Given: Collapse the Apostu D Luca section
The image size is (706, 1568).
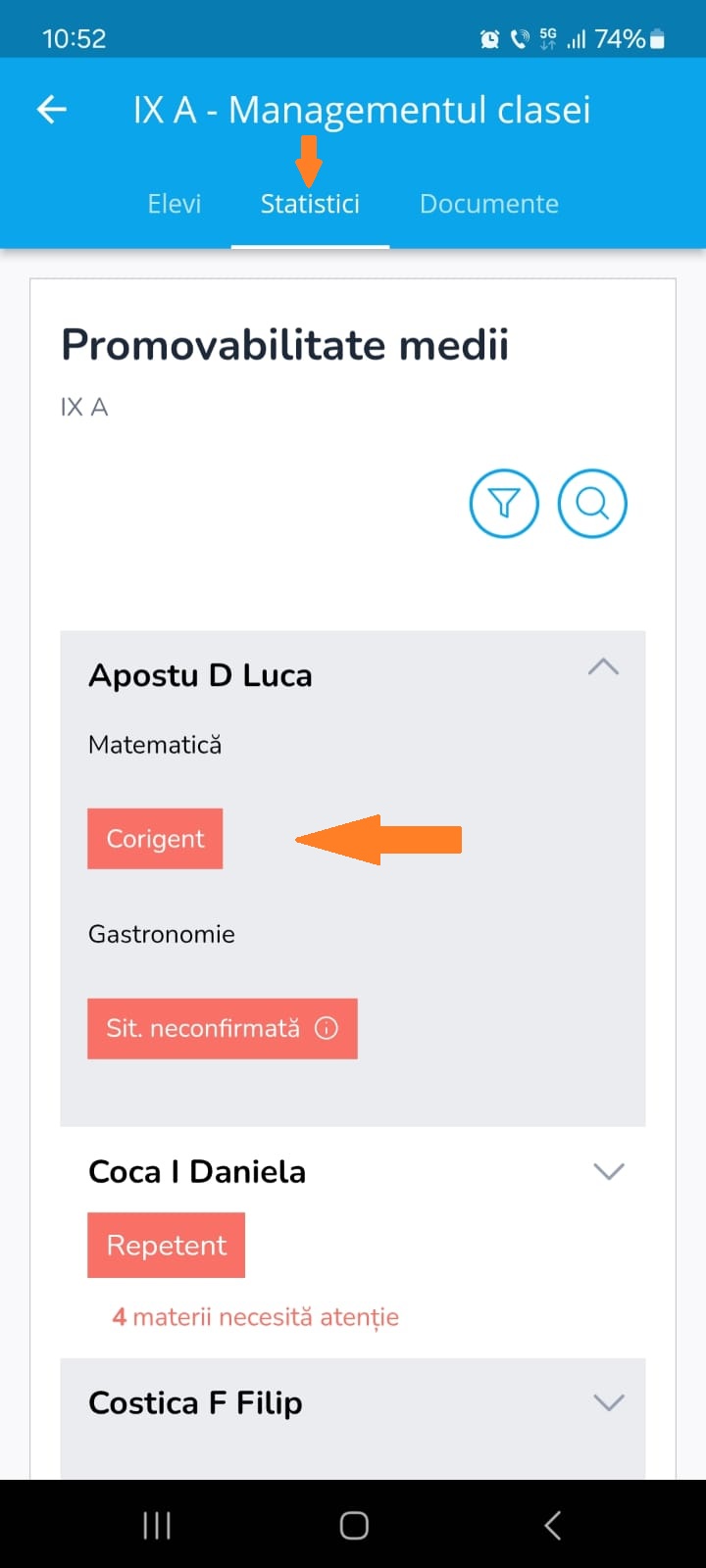Looking at the screenshot, I should click(603, 667).
